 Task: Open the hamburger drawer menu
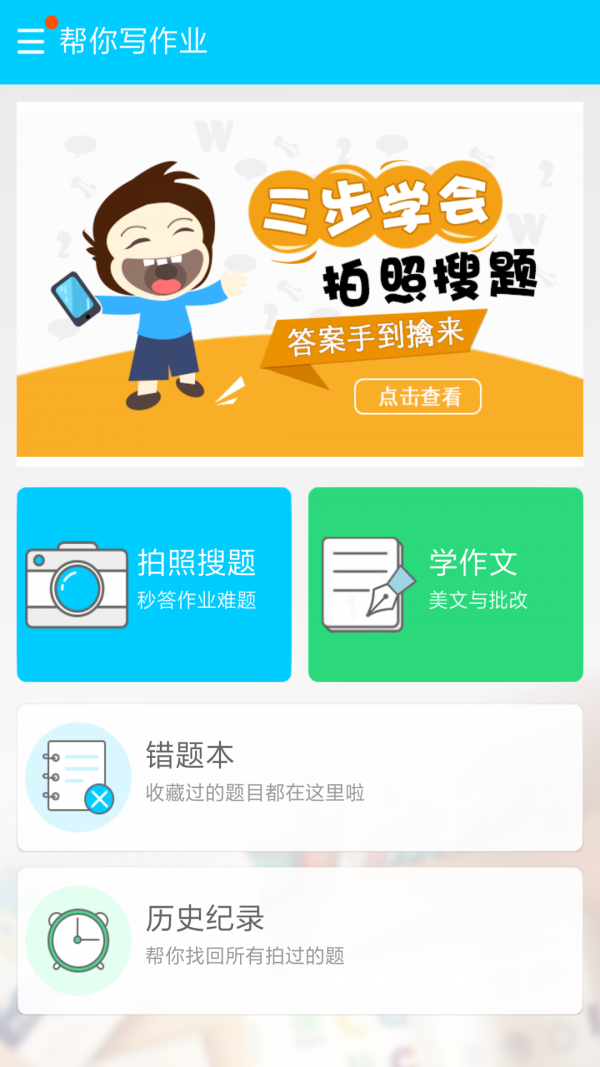pyautogui.click(x=31, y=41)
